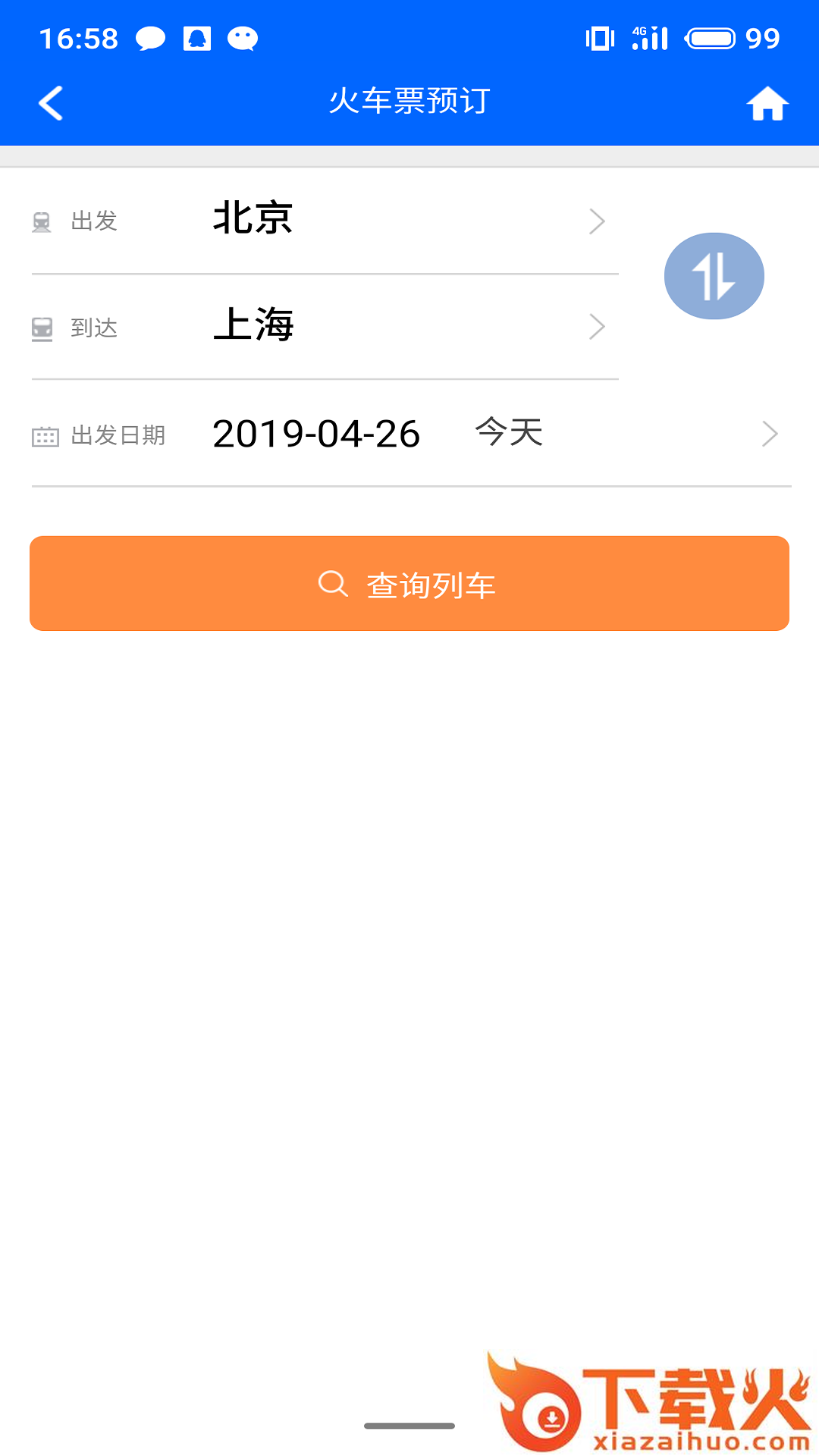Expand the departure city chevron
This screenshot has height=1456, width=819.
[598, 221]
